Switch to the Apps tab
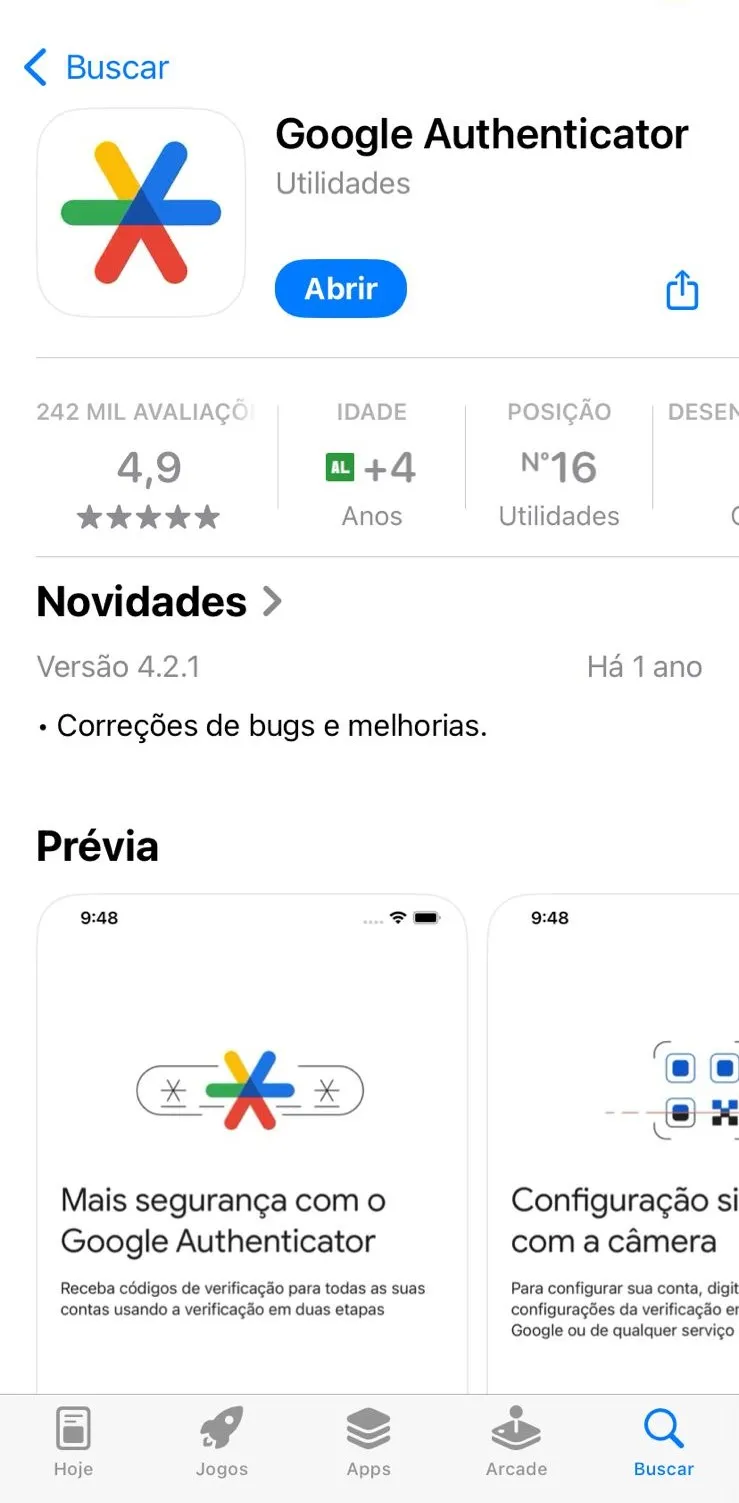Image resolution: width=739 pixels, height=1503 pixels. pos(368,1441)
